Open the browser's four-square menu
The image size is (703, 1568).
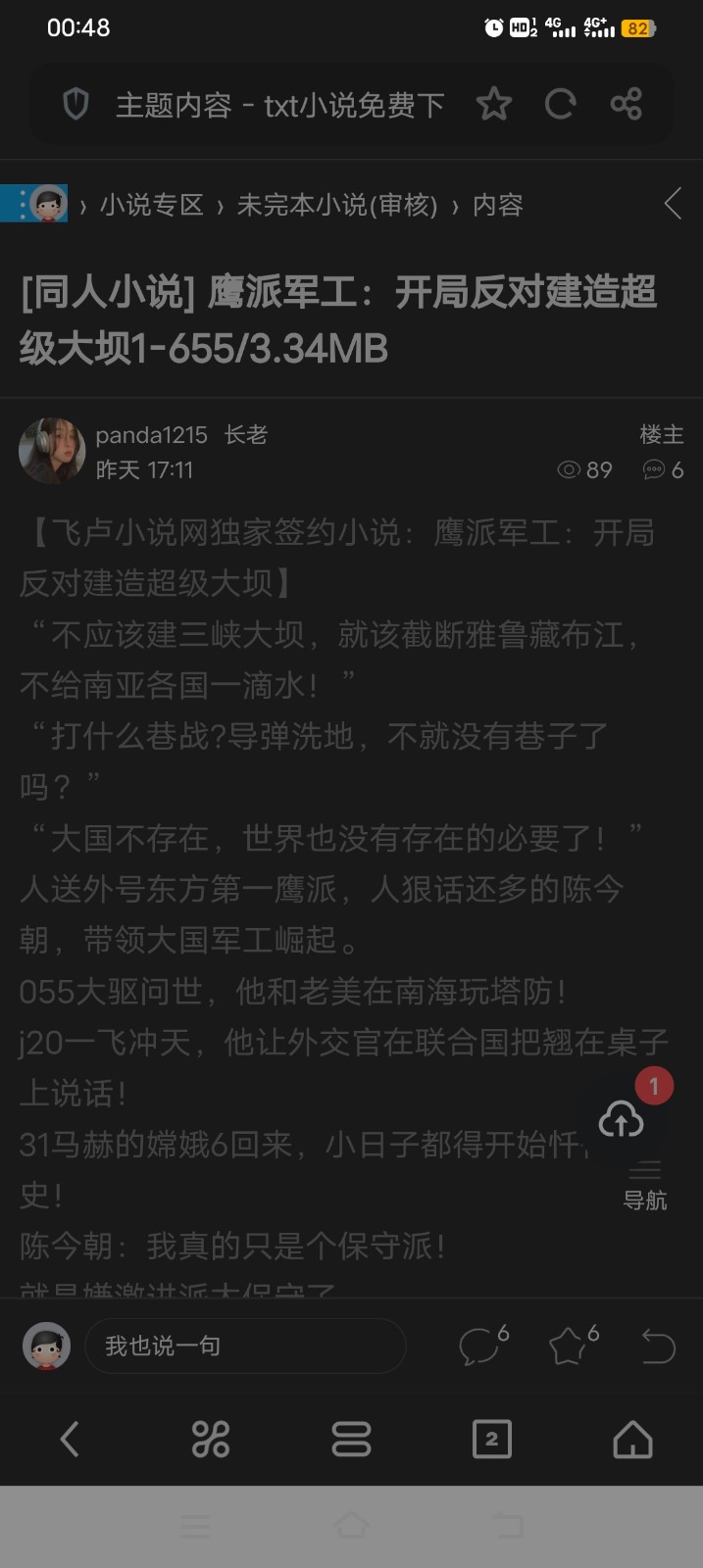point(211,1439)
